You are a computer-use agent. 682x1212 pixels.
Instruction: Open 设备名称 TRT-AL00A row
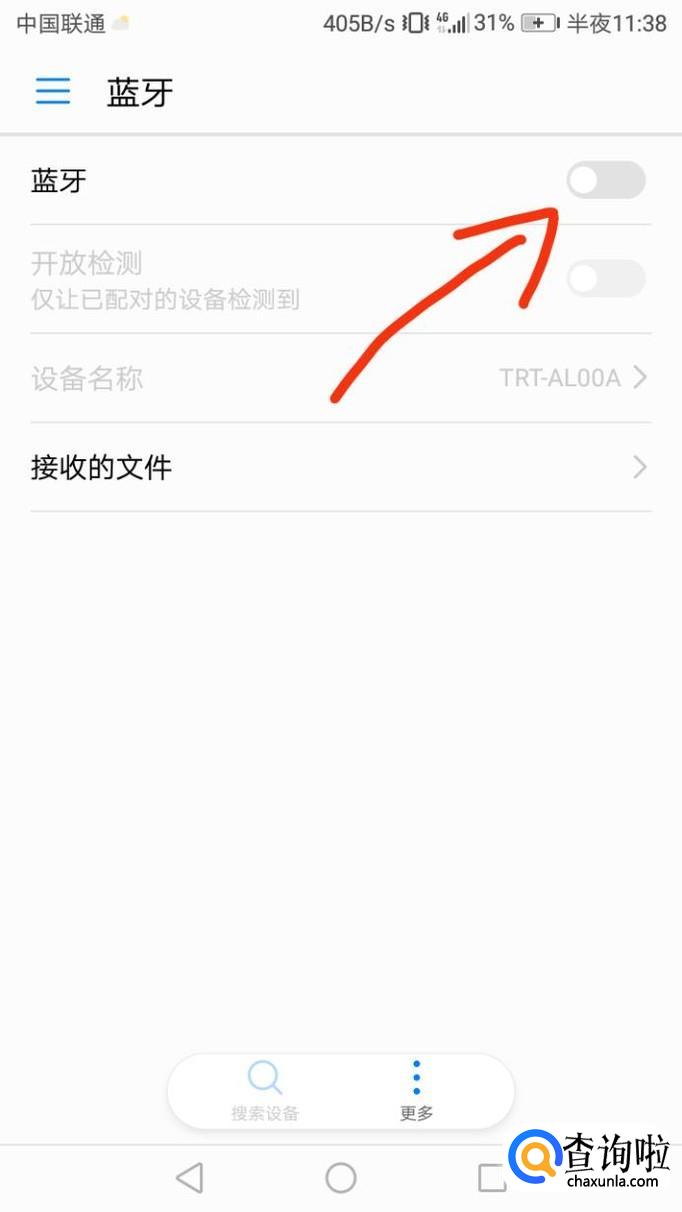pos(340,378)
